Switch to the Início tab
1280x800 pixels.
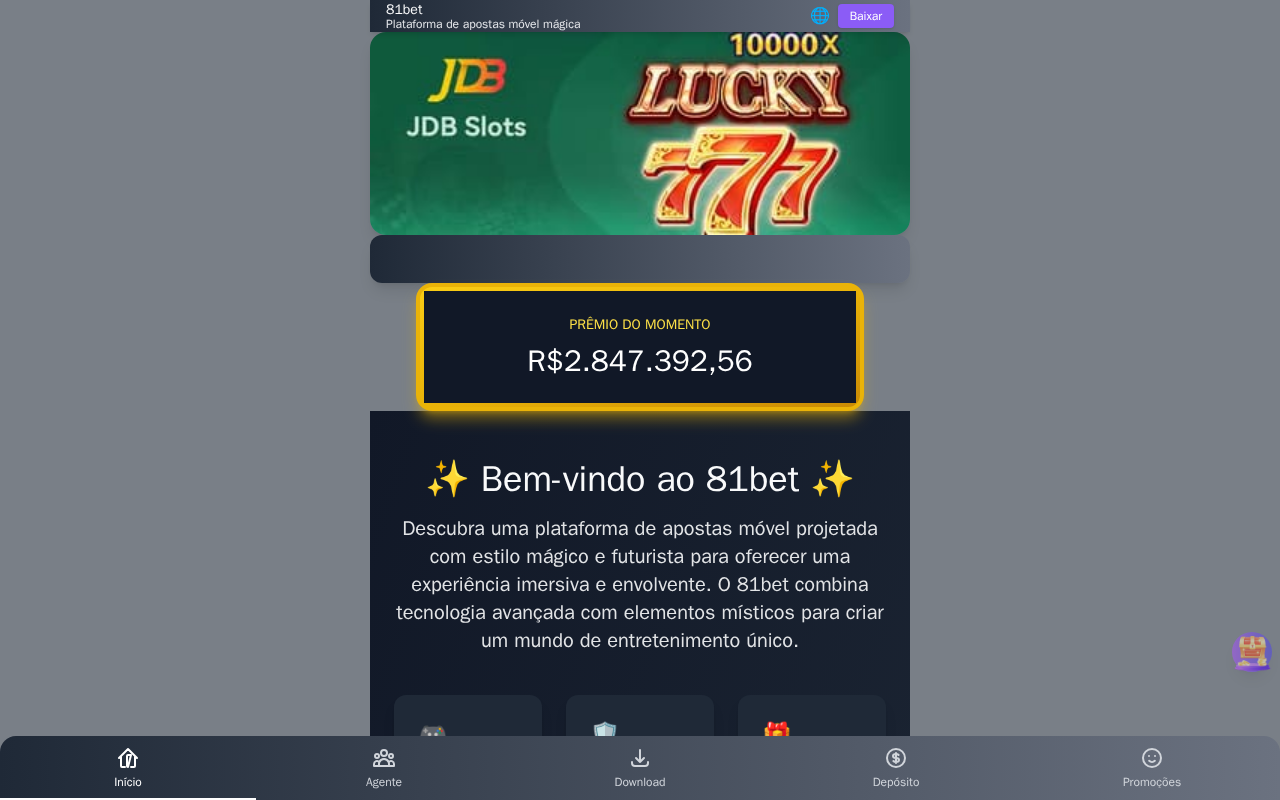[128, 768]
